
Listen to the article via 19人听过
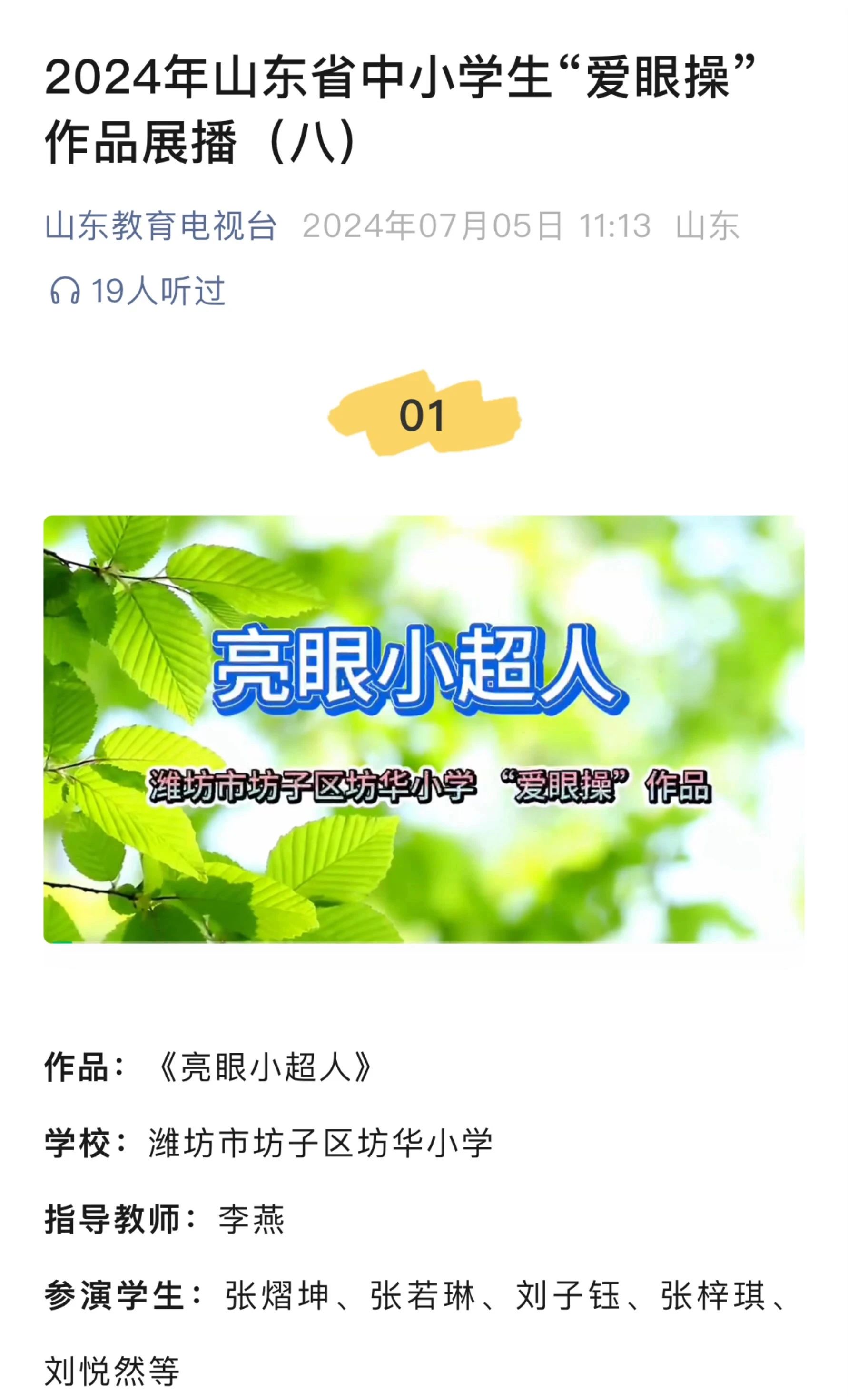coord(137,291)
